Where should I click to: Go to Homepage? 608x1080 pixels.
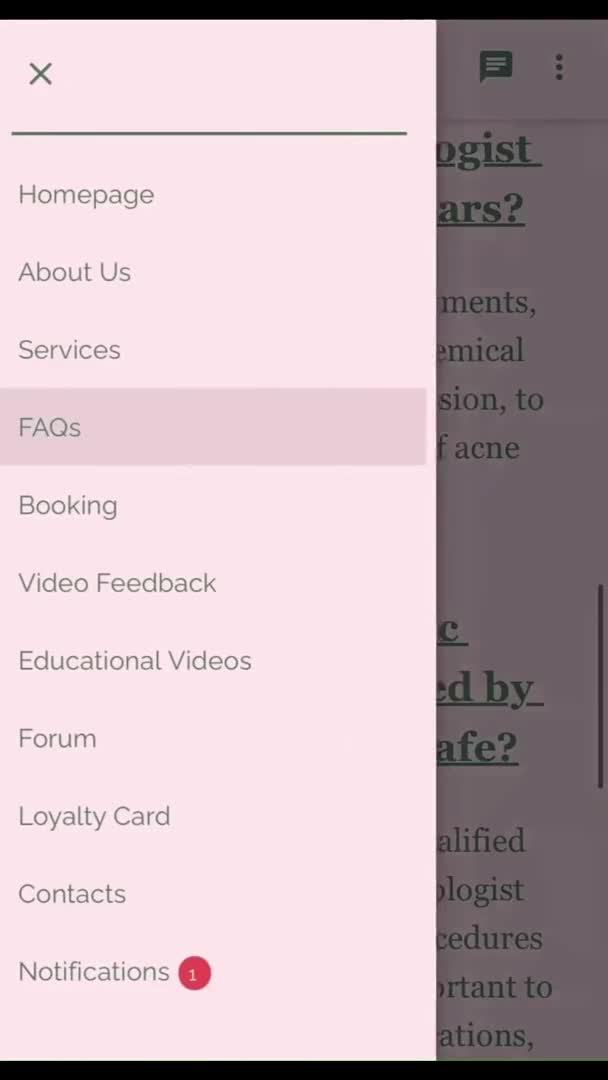(x=86, y=195)
